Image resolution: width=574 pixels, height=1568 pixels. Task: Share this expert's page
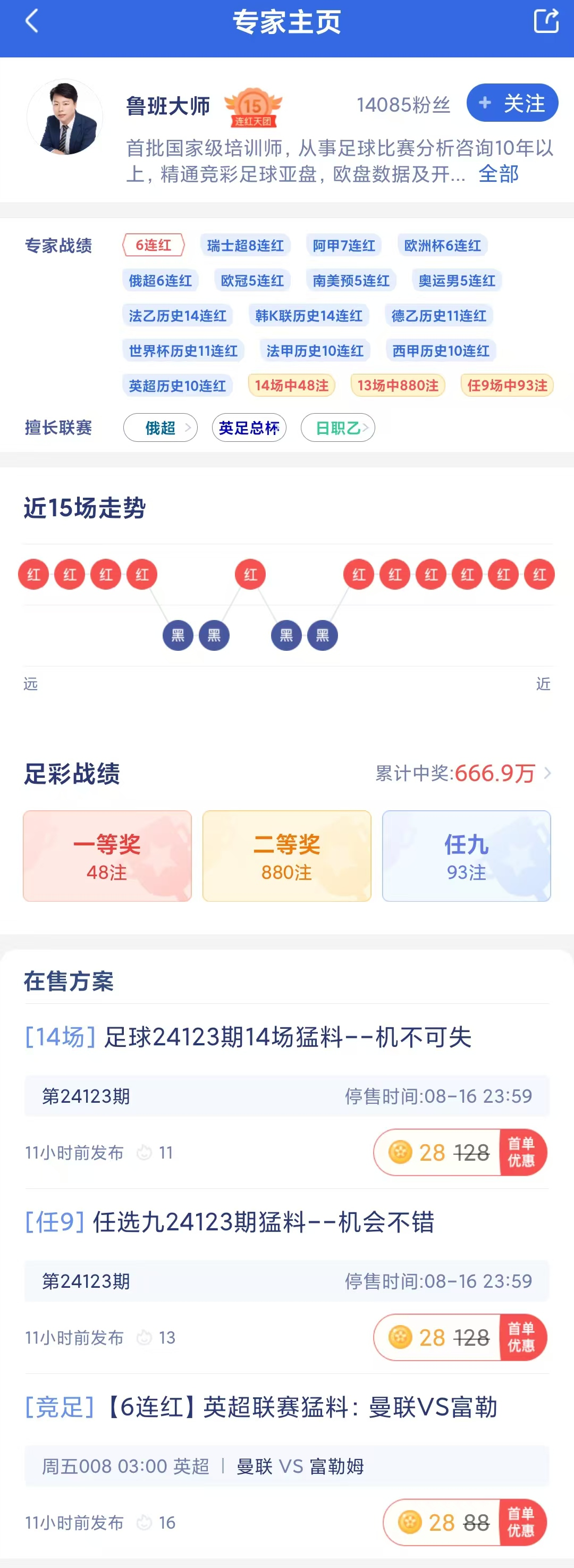click(x=545, y=21)
